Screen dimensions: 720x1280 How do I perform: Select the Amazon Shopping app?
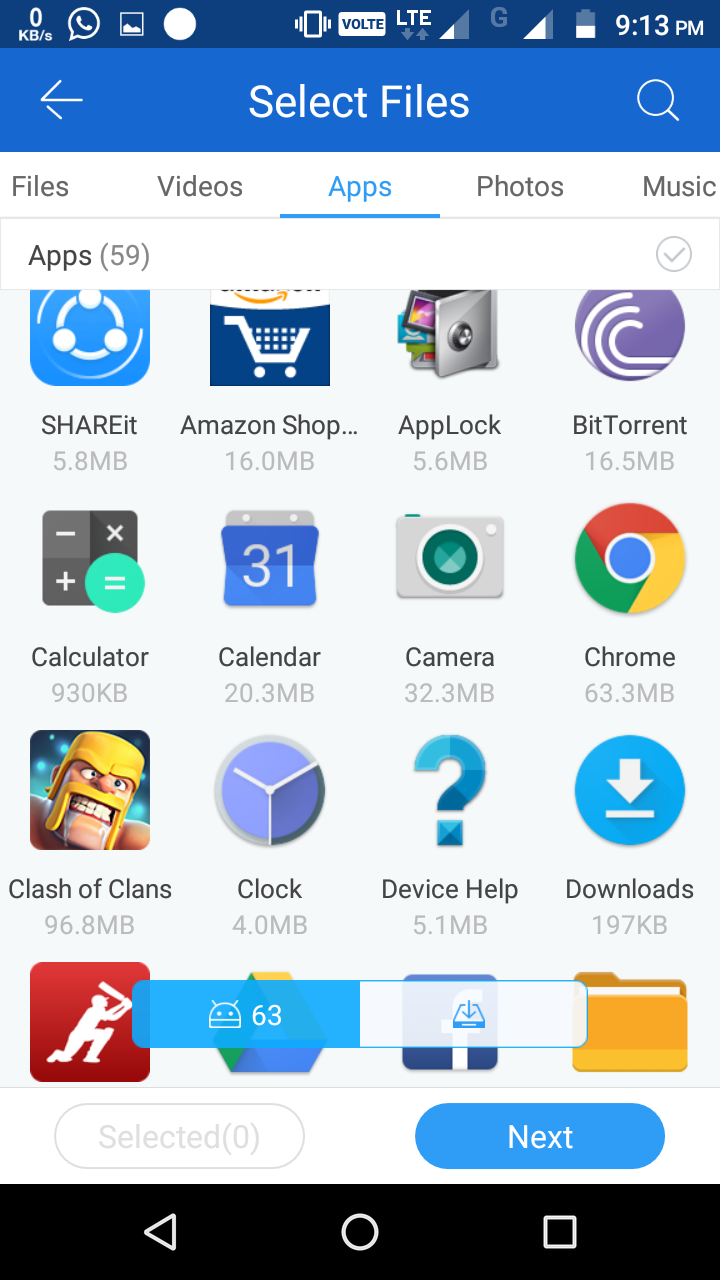270,340
